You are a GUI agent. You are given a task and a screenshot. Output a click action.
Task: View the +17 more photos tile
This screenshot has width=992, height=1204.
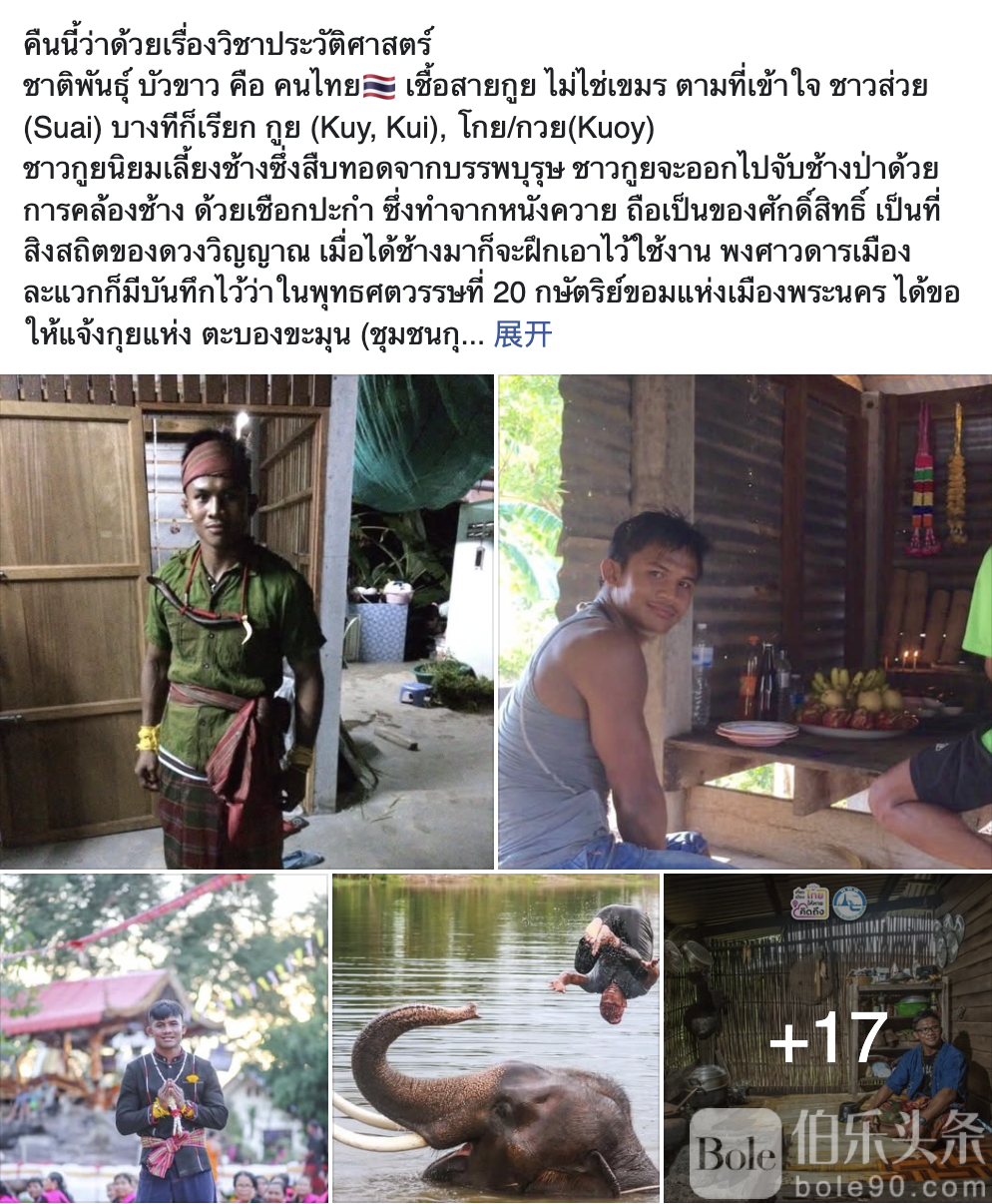point(827,1038)
